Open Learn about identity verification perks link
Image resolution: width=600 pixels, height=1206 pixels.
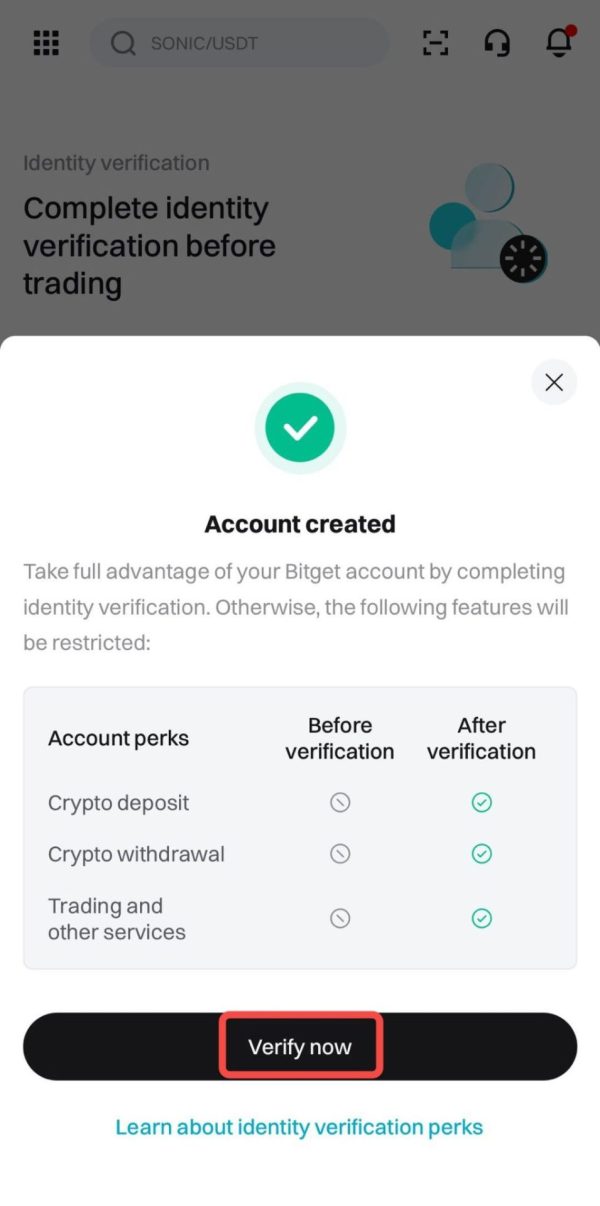point(299,1127)
